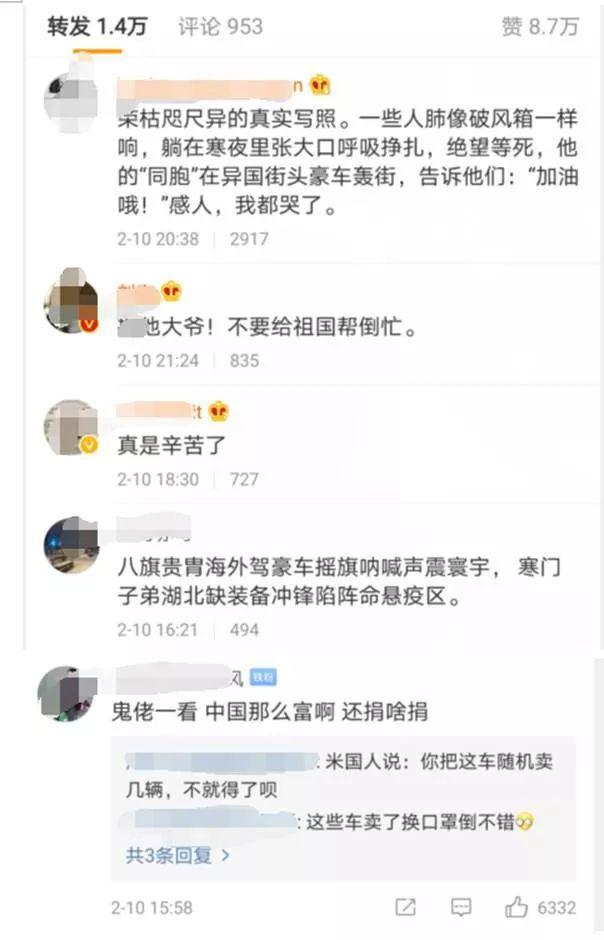Open the 赞 8.7万 likes tab

[540, 27]
